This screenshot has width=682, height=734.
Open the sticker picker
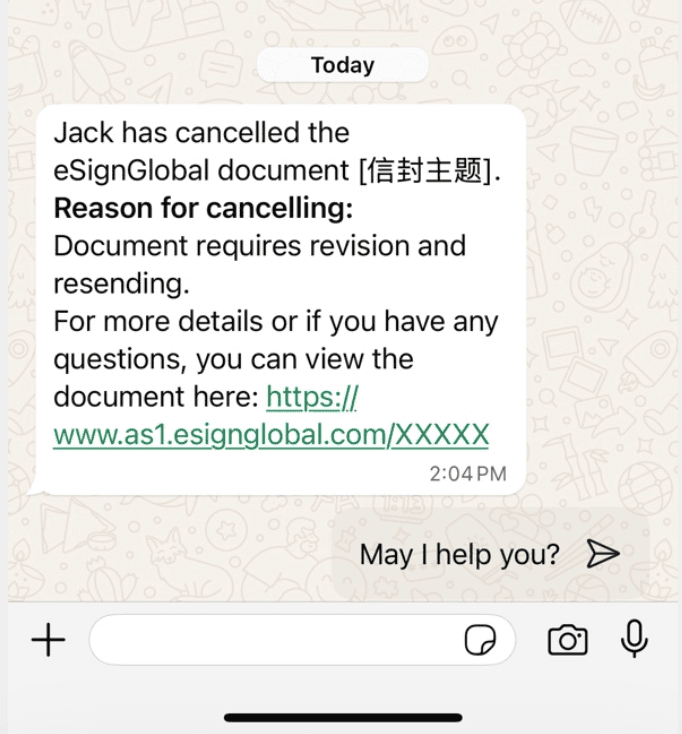tap(480, 640)
